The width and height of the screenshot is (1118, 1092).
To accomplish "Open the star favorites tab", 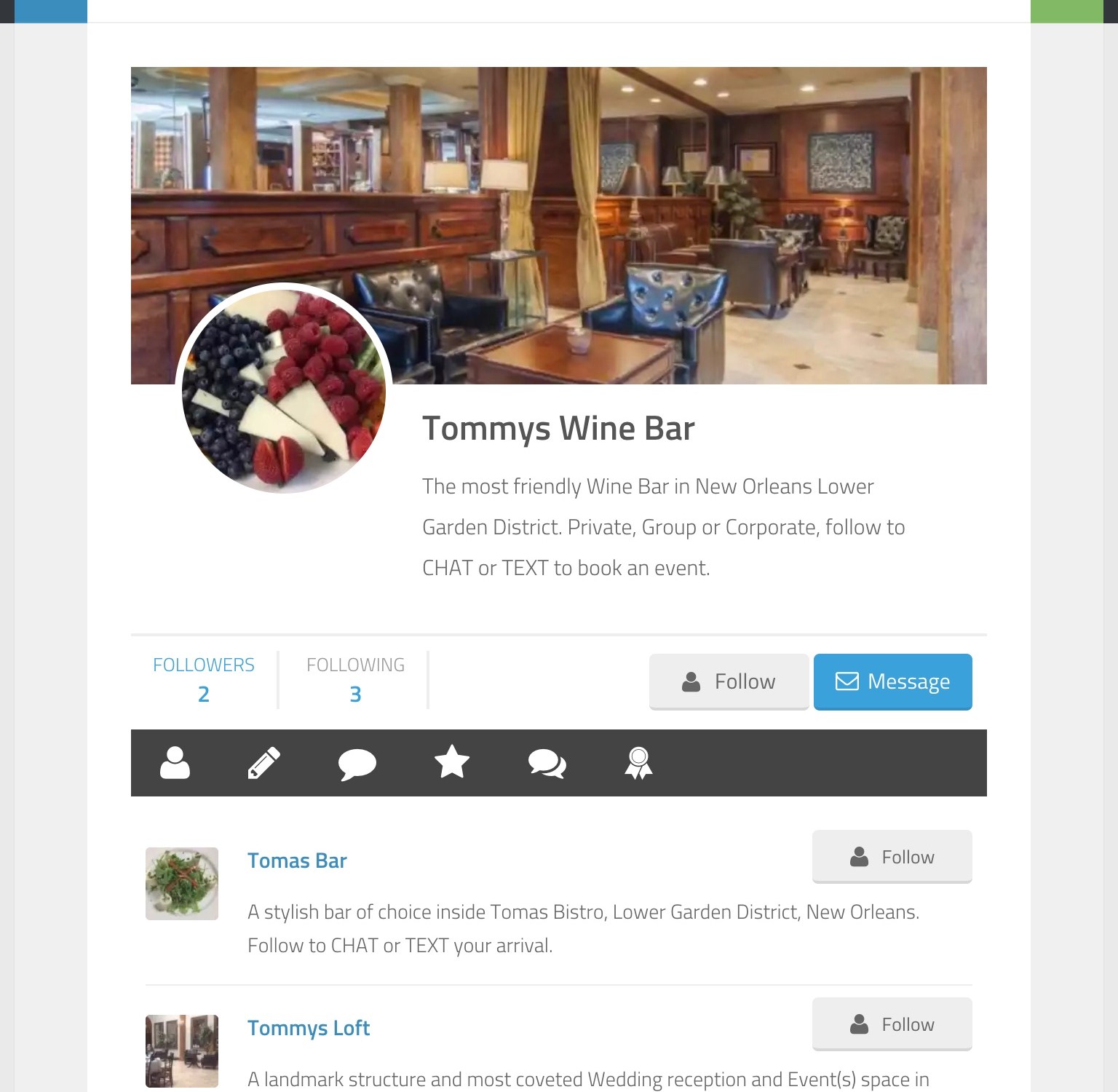I will 451,762.
